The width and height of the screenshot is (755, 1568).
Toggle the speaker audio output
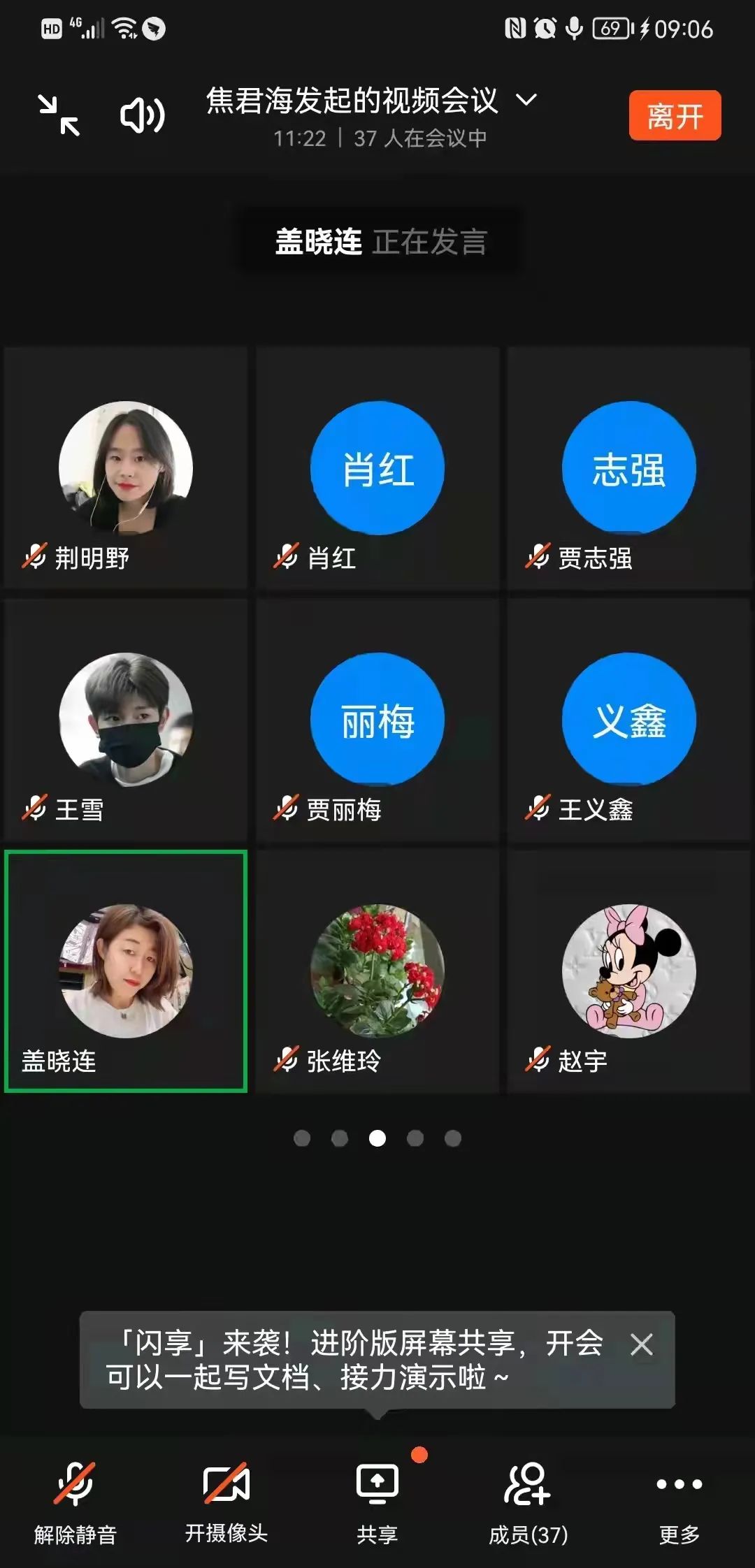[143, 115]
